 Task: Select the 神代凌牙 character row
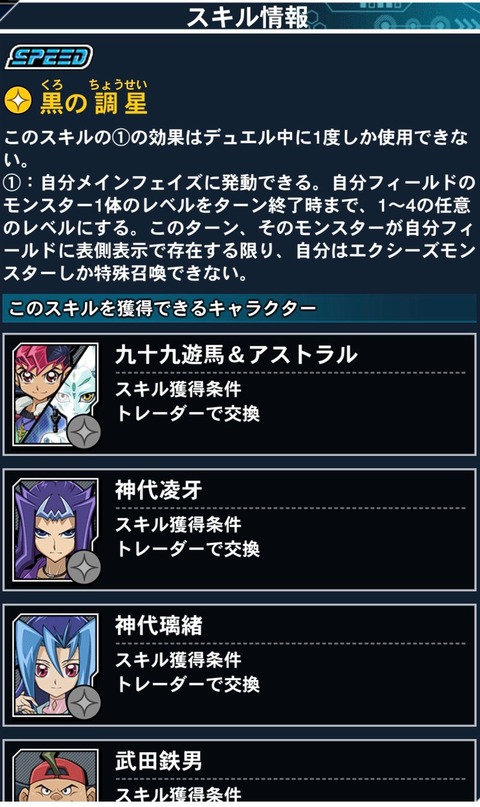[x=240, y=530]
